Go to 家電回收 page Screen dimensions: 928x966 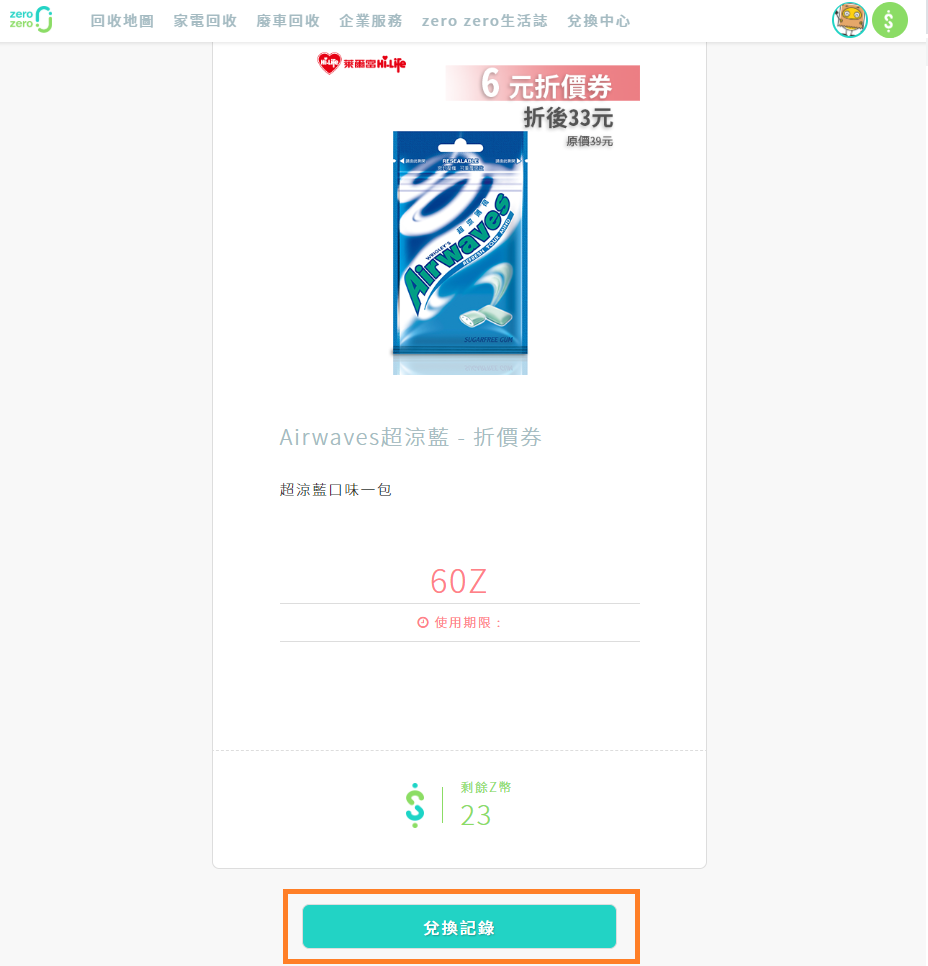point(205,21)
